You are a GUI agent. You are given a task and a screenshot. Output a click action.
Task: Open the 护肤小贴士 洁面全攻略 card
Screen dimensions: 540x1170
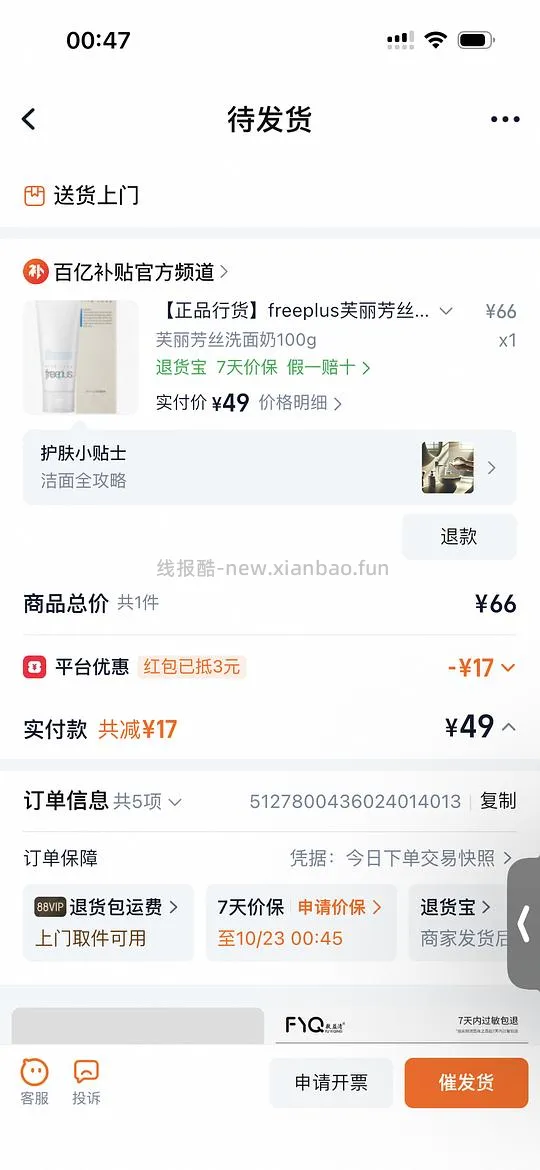(269, 467)
